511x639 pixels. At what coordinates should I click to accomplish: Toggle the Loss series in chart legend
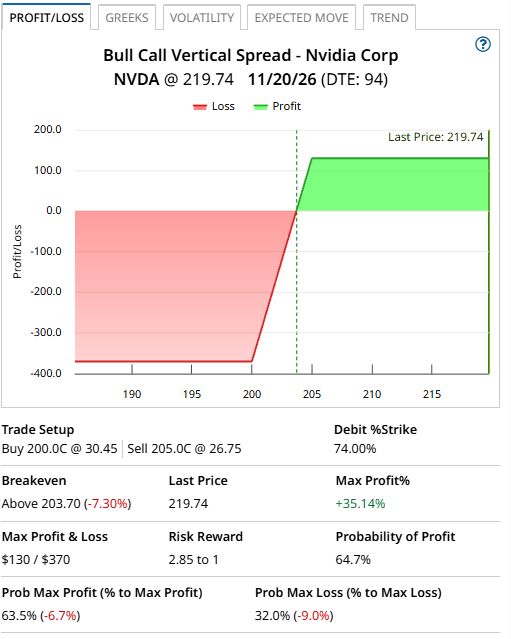point(214,106)
